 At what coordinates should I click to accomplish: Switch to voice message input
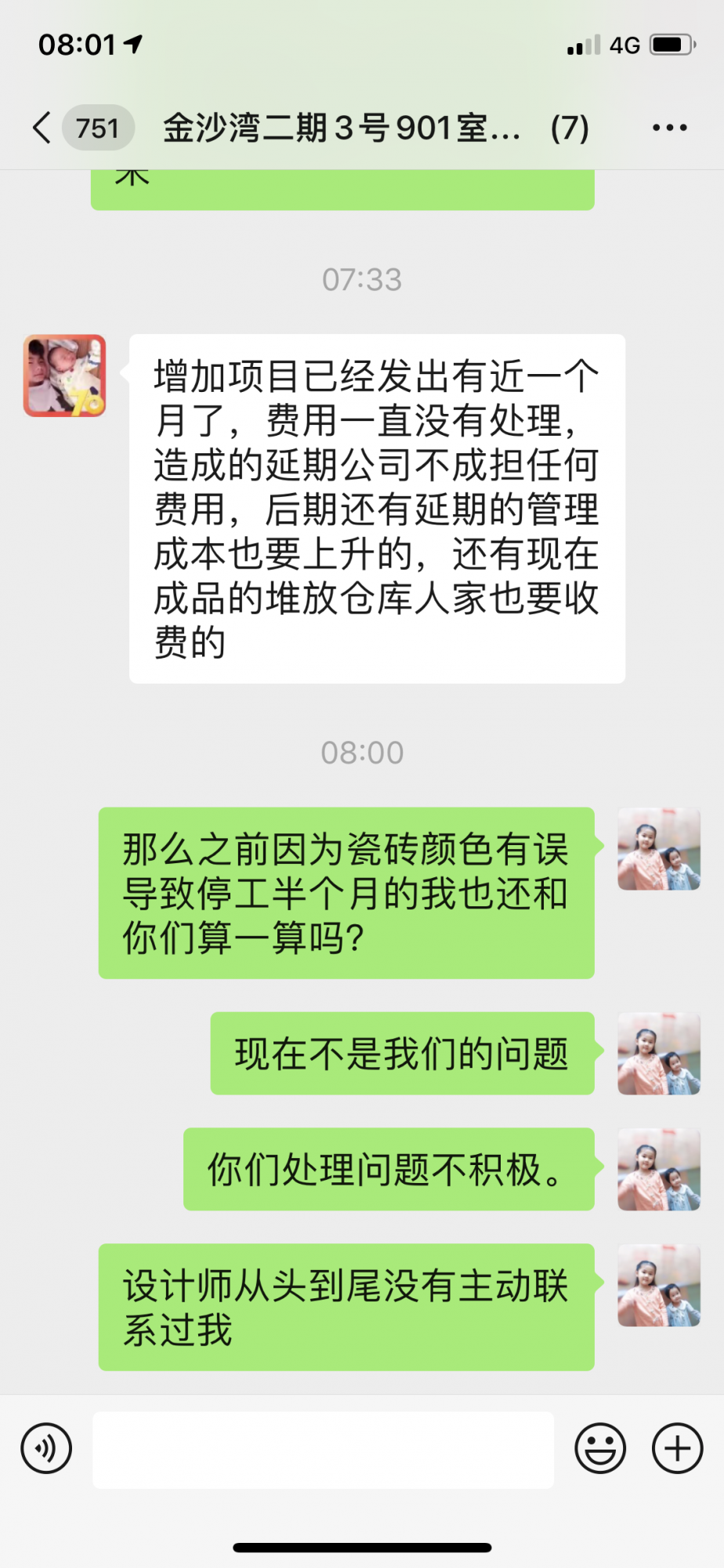point(47,1448)
